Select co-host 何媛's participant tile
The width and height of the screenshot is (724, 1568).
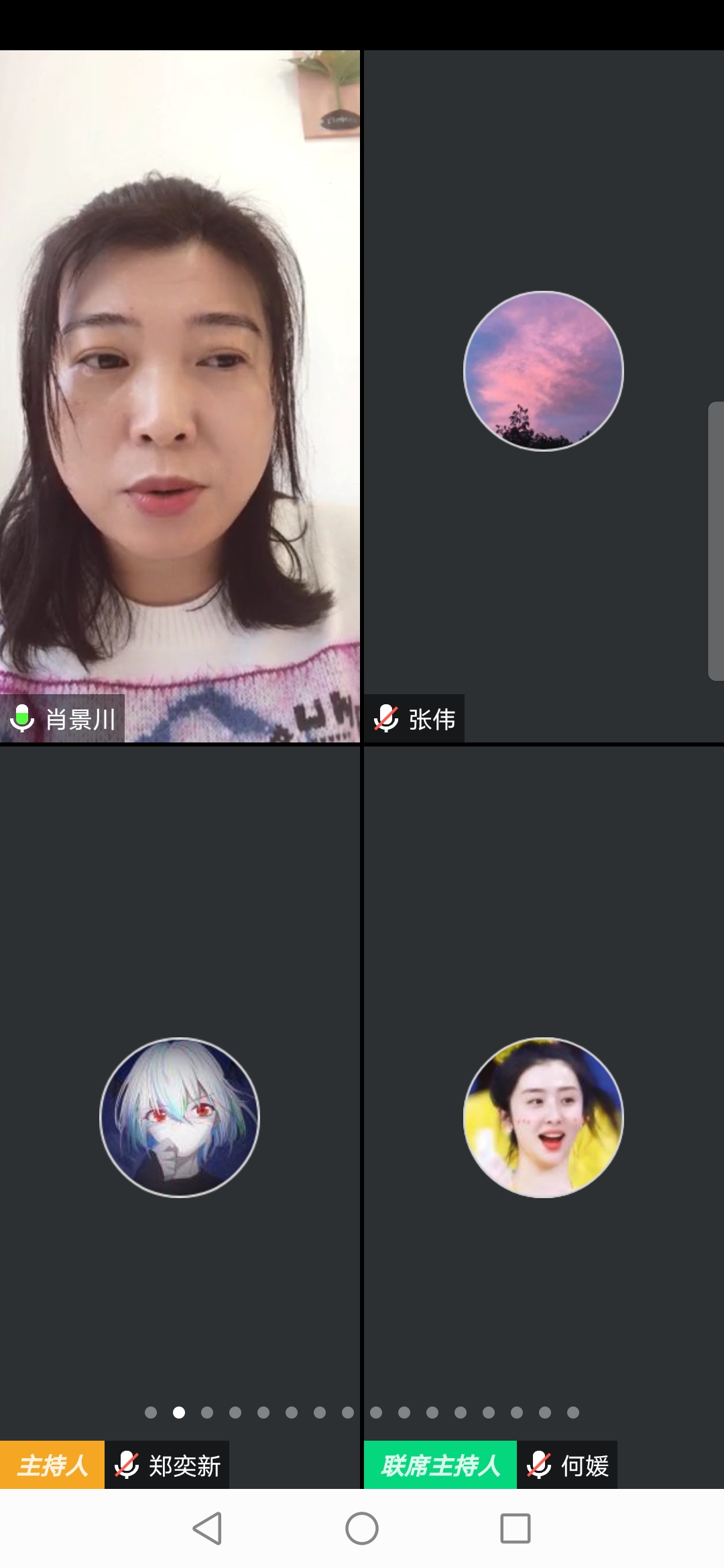tap(544, 1117)
